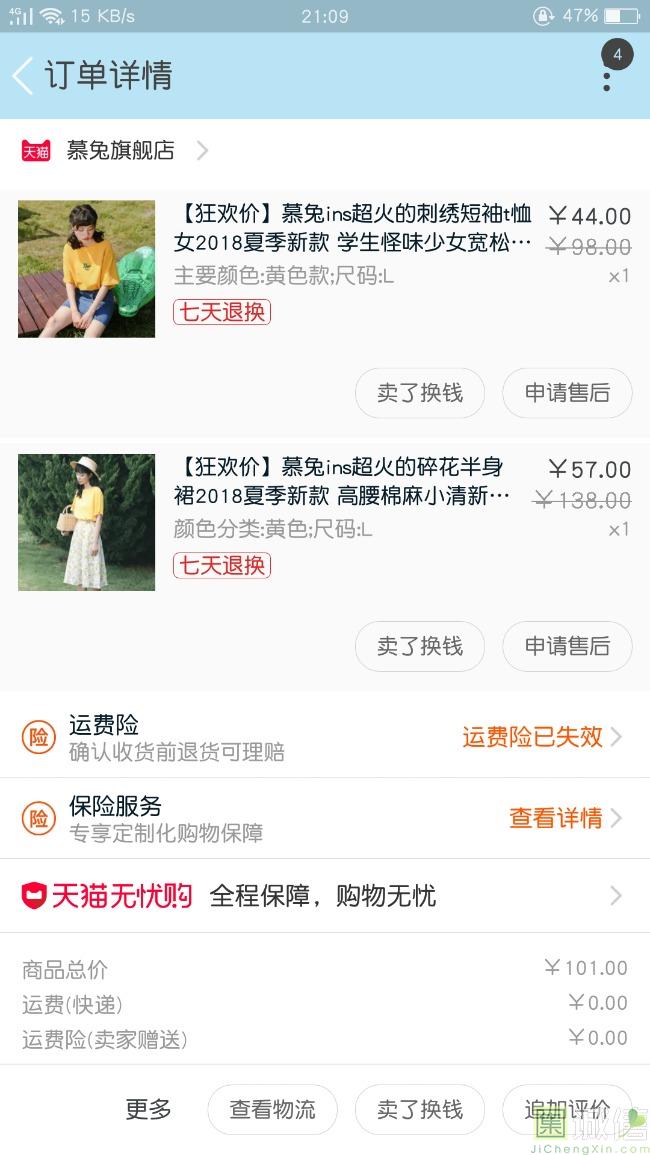The image size is (650, 1155).
Task: Tap 卖了换钱 for the floral skirt
Action: click(x=420, y=646)
